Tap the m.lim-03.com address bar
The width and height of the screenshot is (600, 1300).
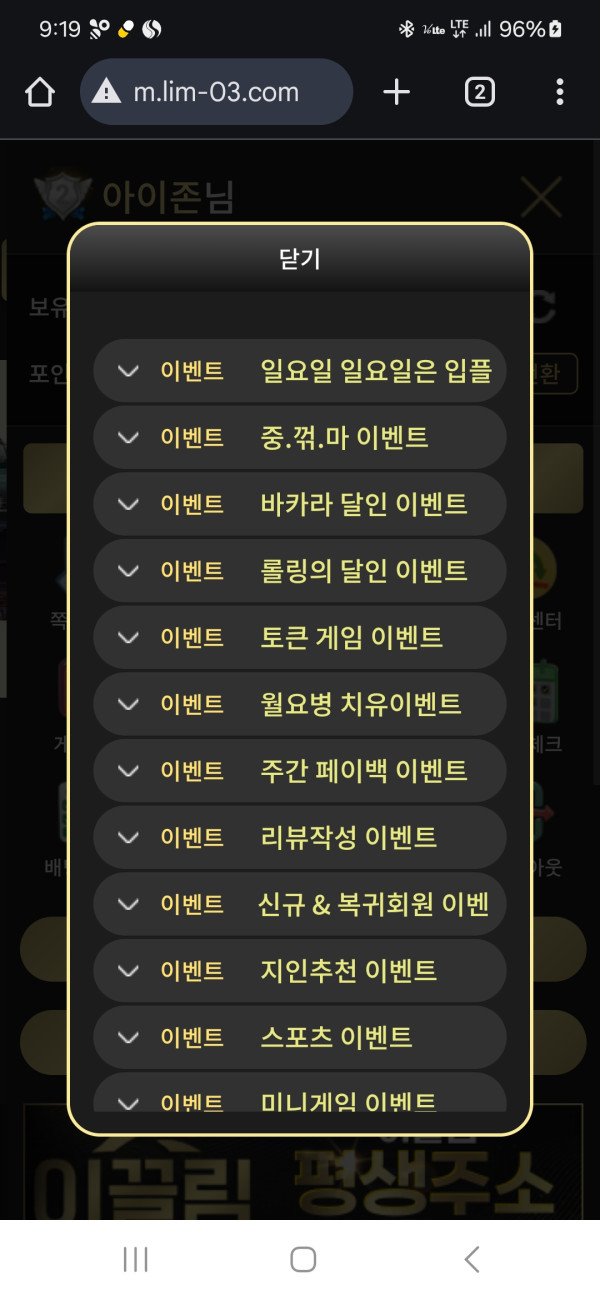click(216, 92)
